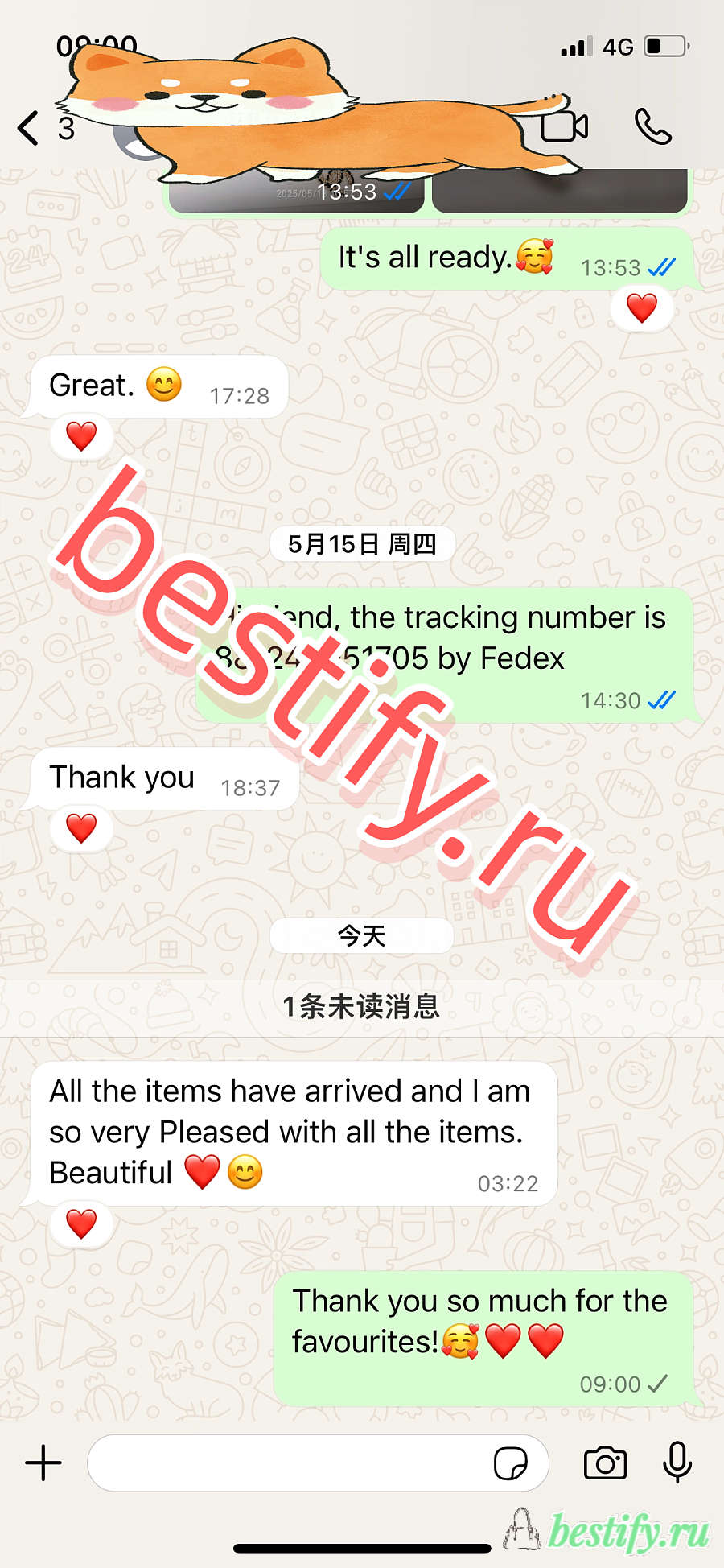Tap the heart reaction under "Thank you"
The height and width of the screenshot is (1568, 724).
point(81,828)
